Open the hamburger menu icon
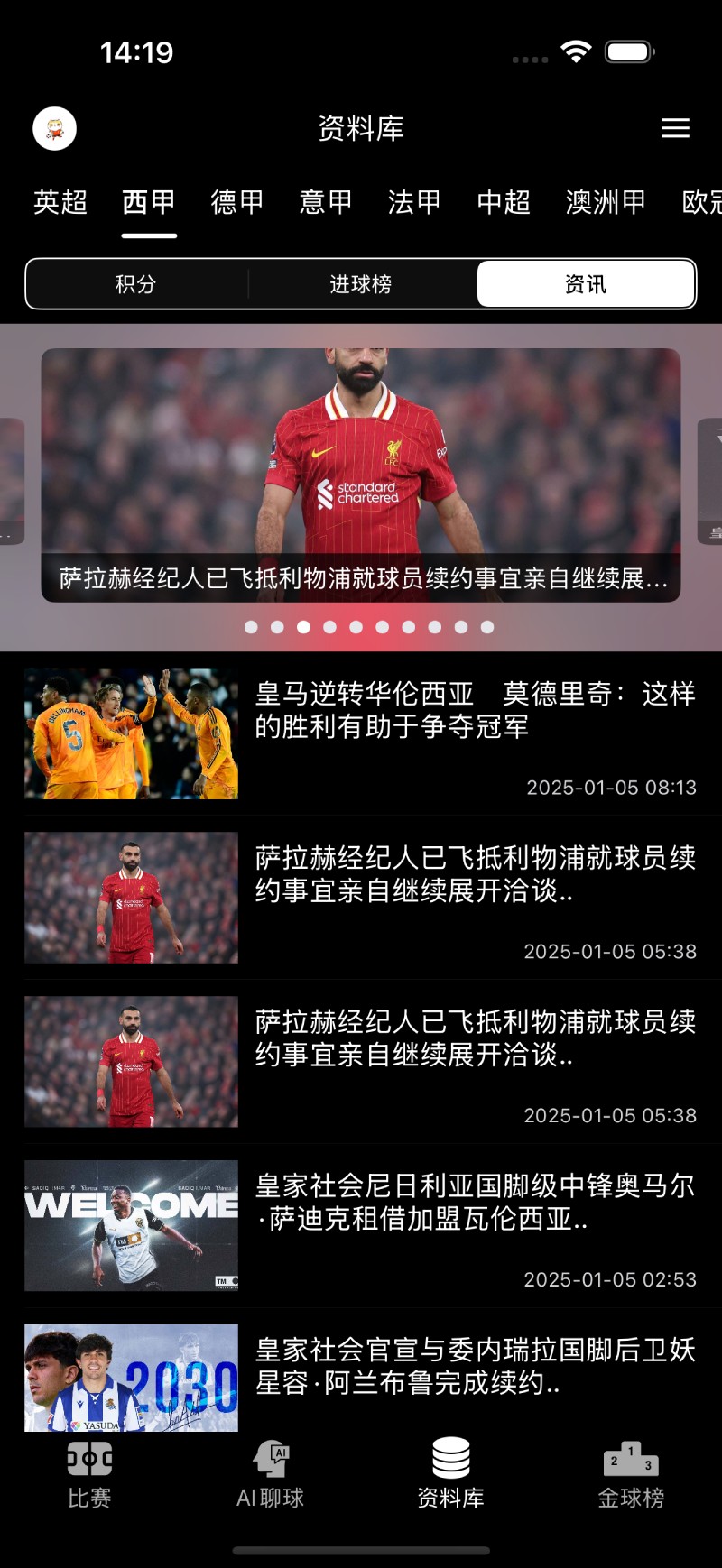722x1568 pixels. [x=675, y=128]
